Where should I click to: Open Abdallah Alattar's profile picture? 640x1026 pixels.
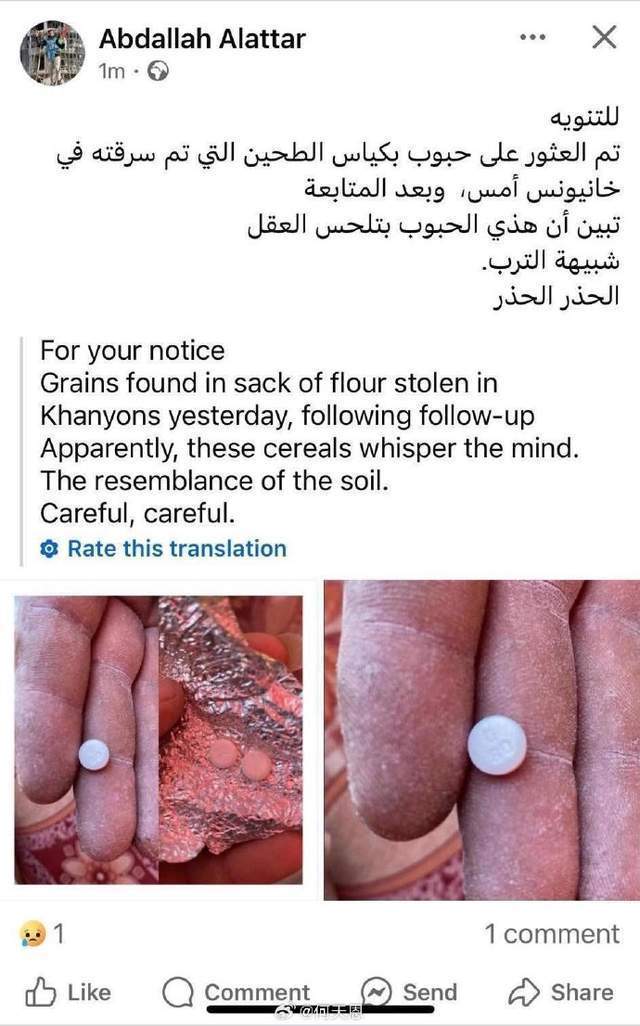[x=52, y=53]
